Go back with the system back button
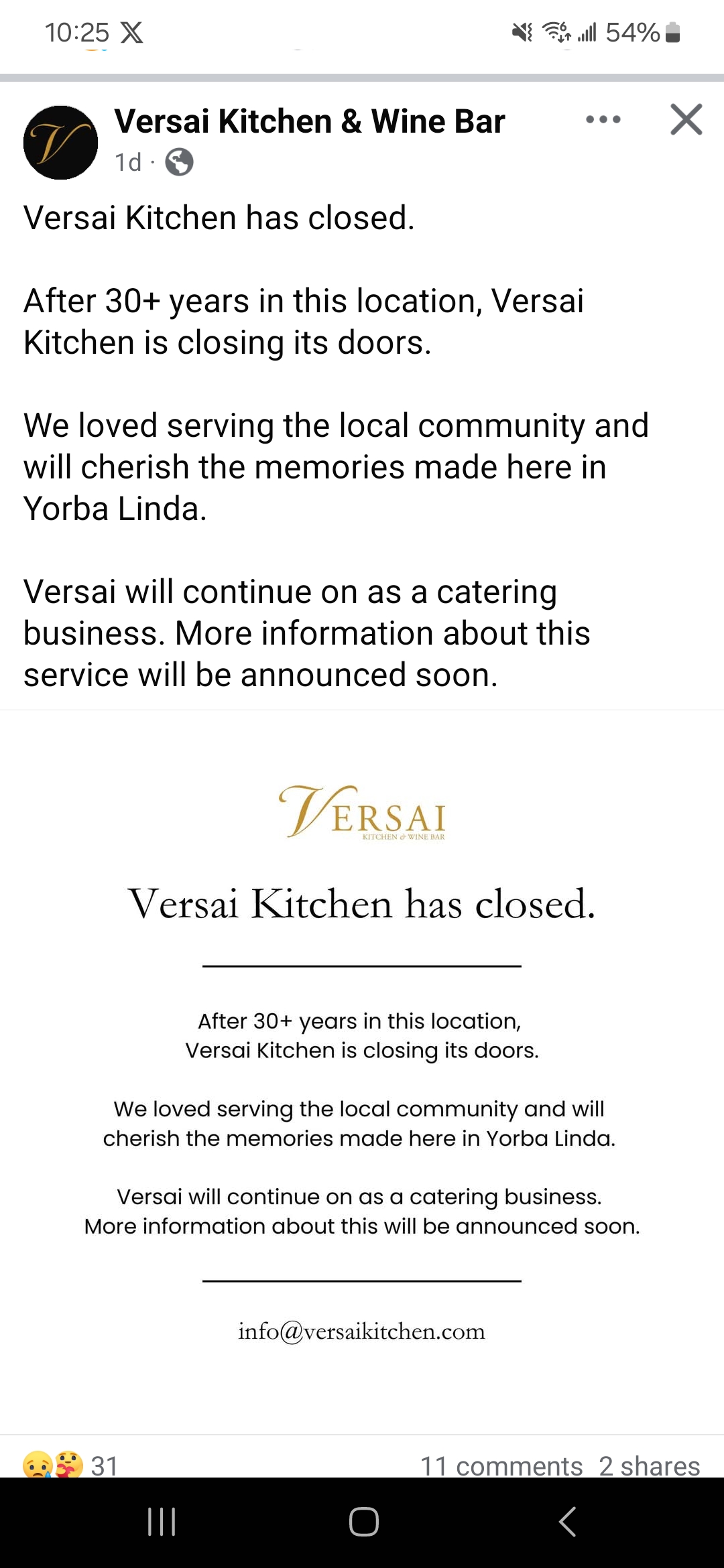 point(567,1522)
